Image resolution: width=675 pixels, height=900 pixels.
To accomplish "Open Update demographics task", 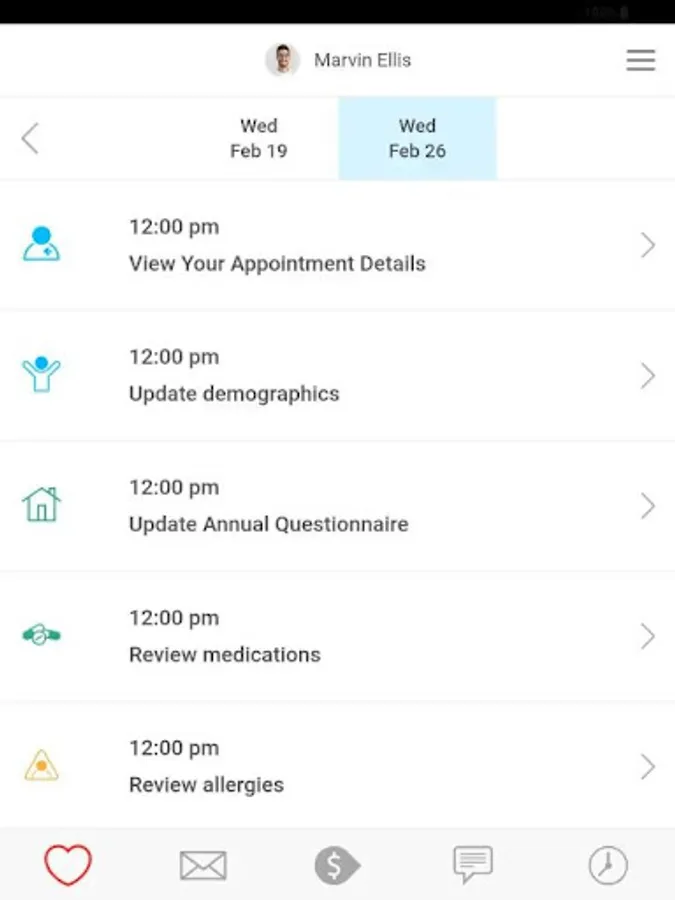I will coord(338,376).
